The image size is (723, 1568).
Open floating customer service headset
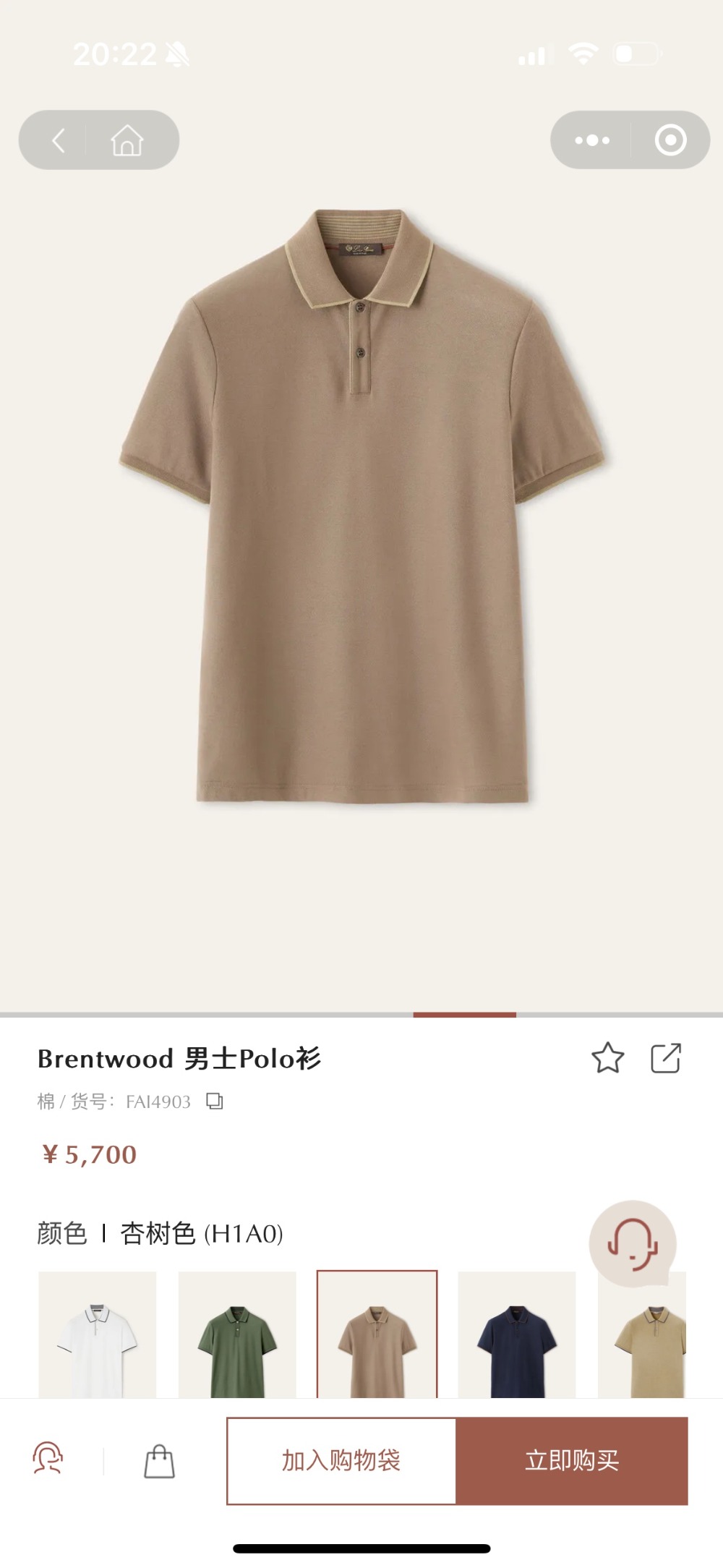click(x=633, y=1244)
